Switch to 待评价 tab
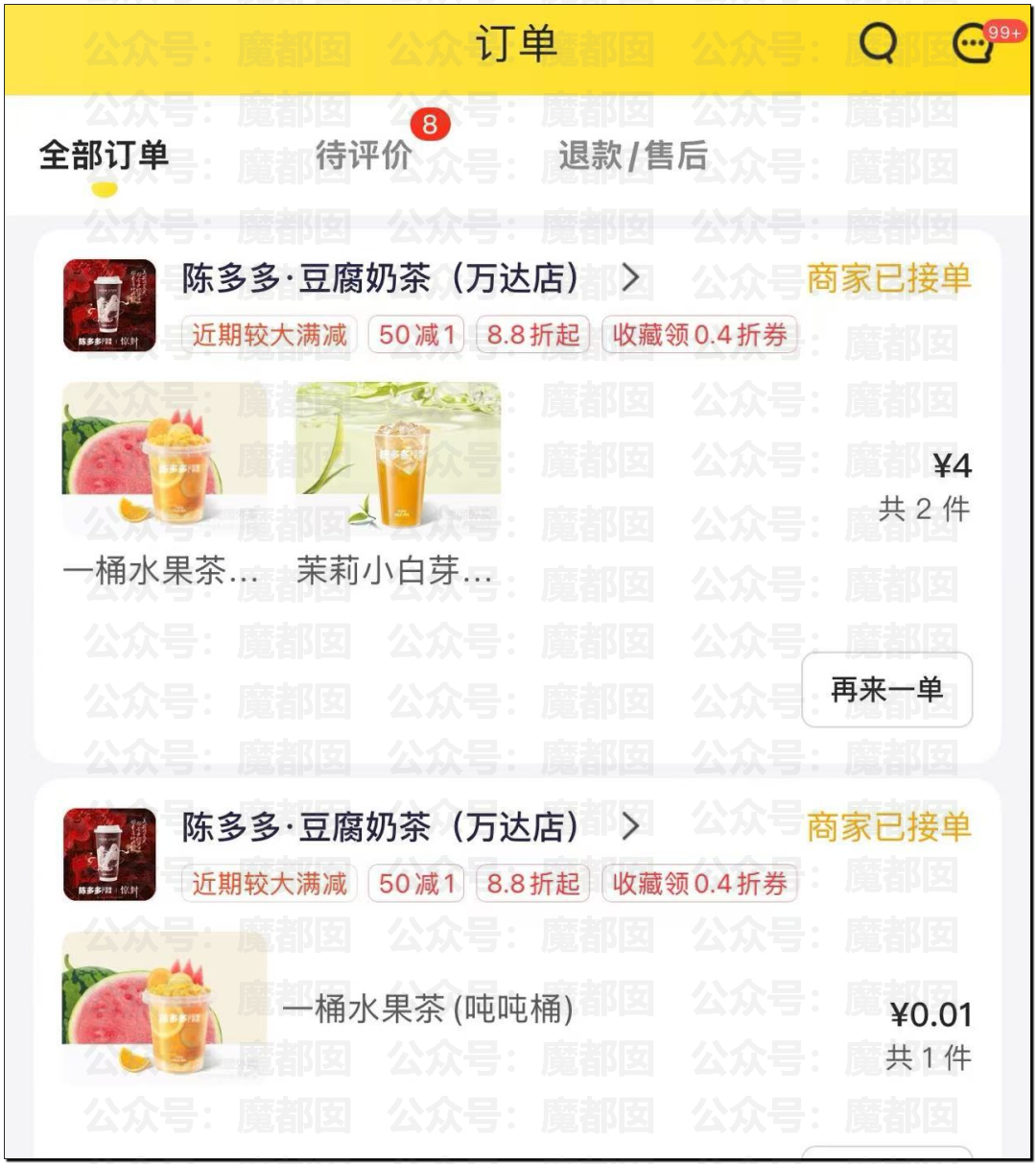The image size is (1036, 1164). (x=364, y=155)
